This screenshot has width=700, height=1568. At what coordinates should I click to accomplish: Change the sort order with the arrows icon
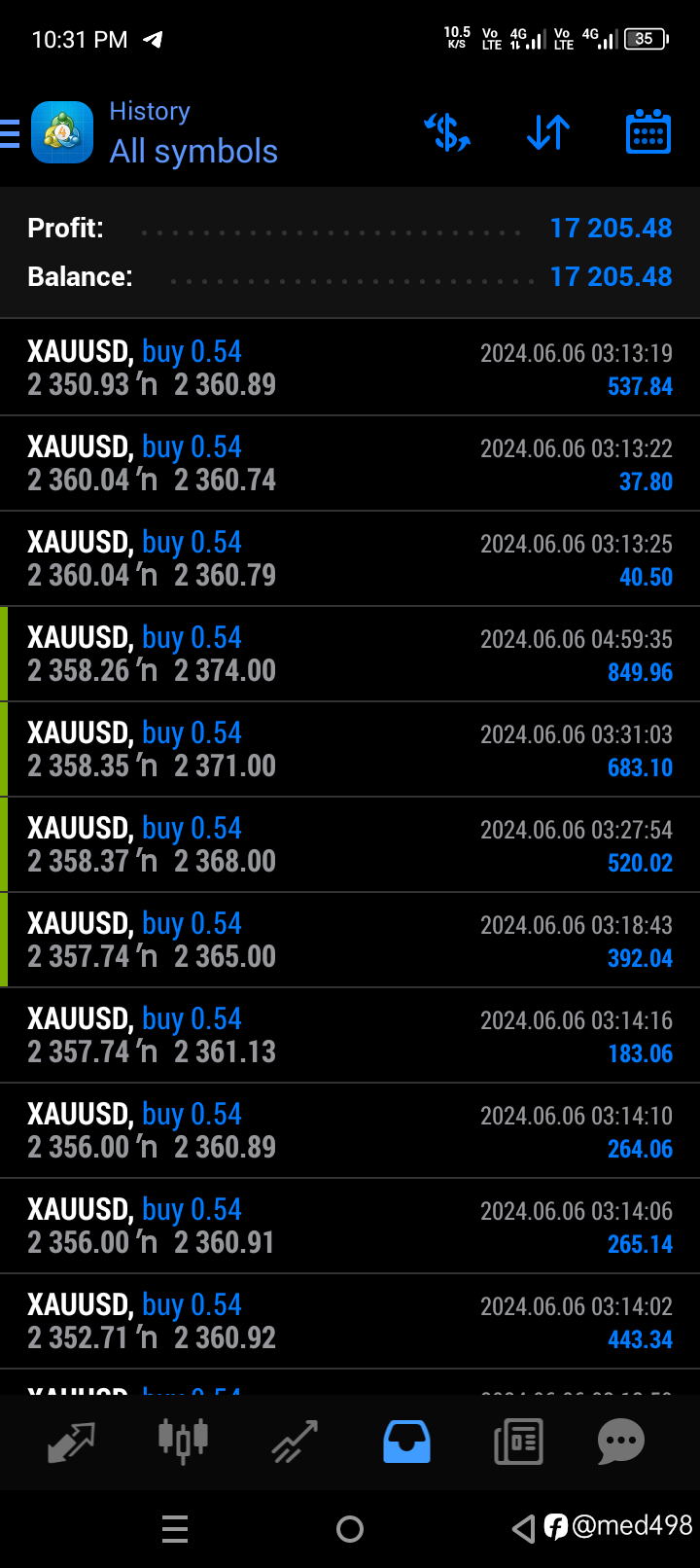click(548, 132)
